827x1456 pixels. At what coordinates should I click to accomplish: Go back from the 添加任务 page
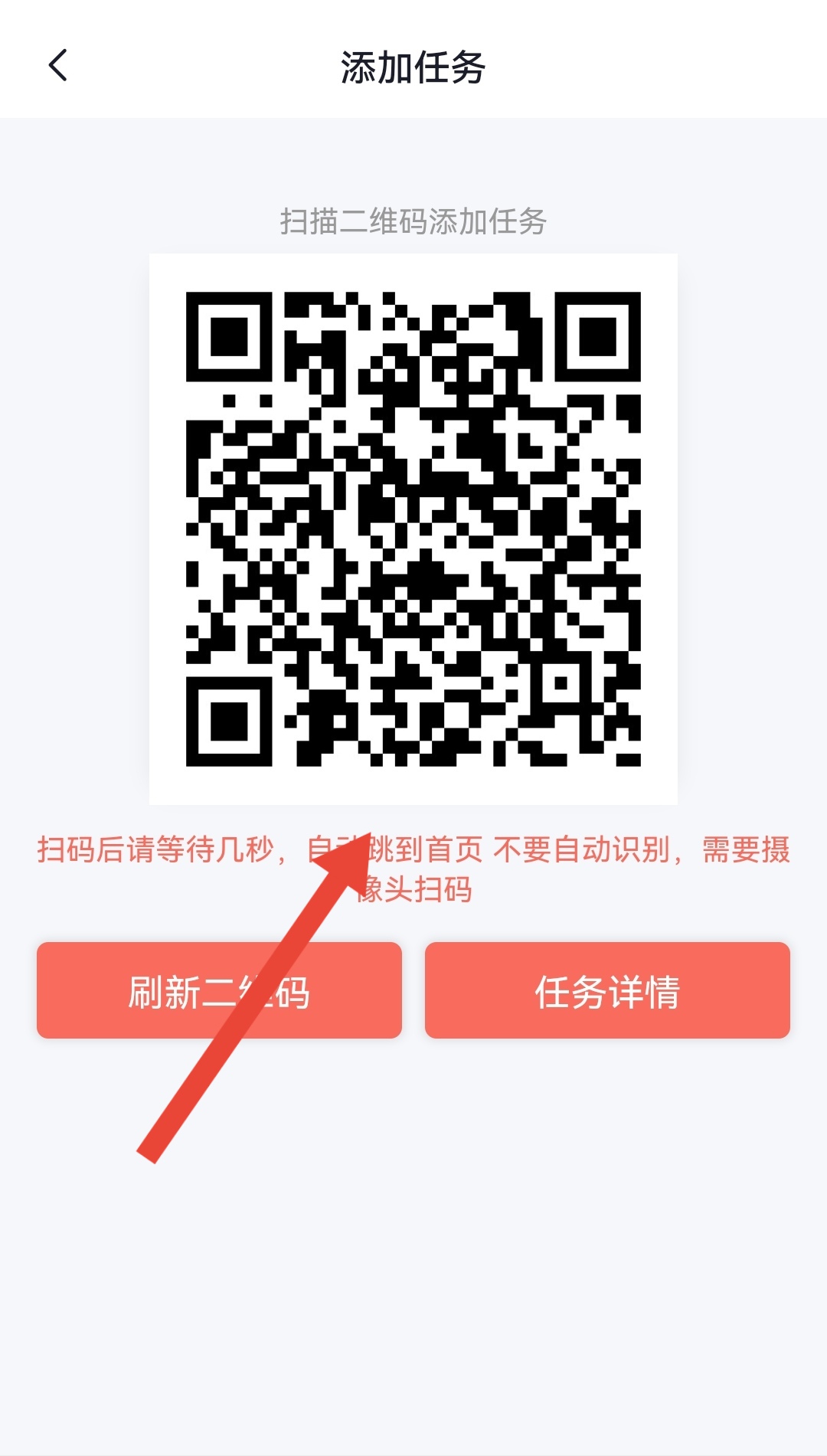pyautogui.click(x=58, y=66)
